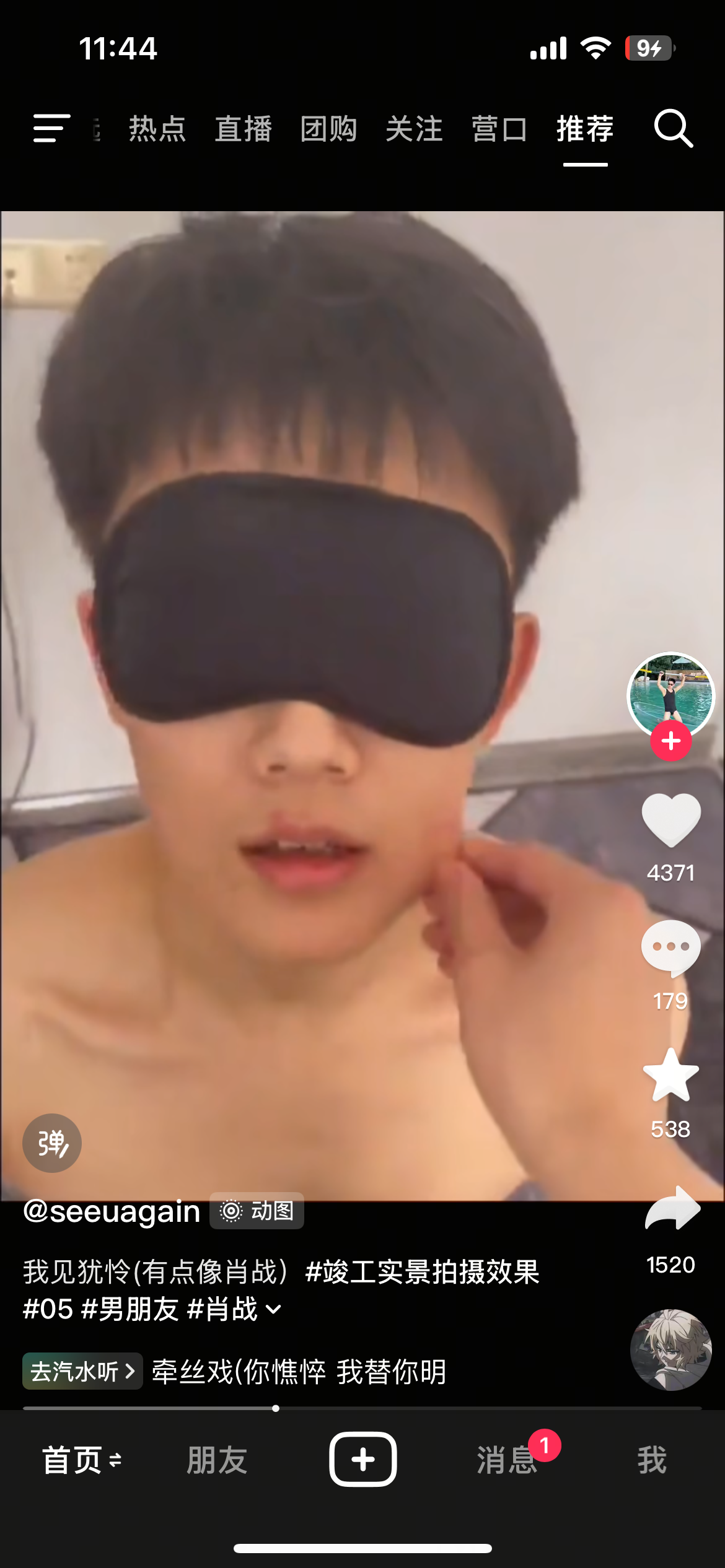Open the 消息 messages tab
Viewport: 725px width, 1568px height.
pos(507,1460)
